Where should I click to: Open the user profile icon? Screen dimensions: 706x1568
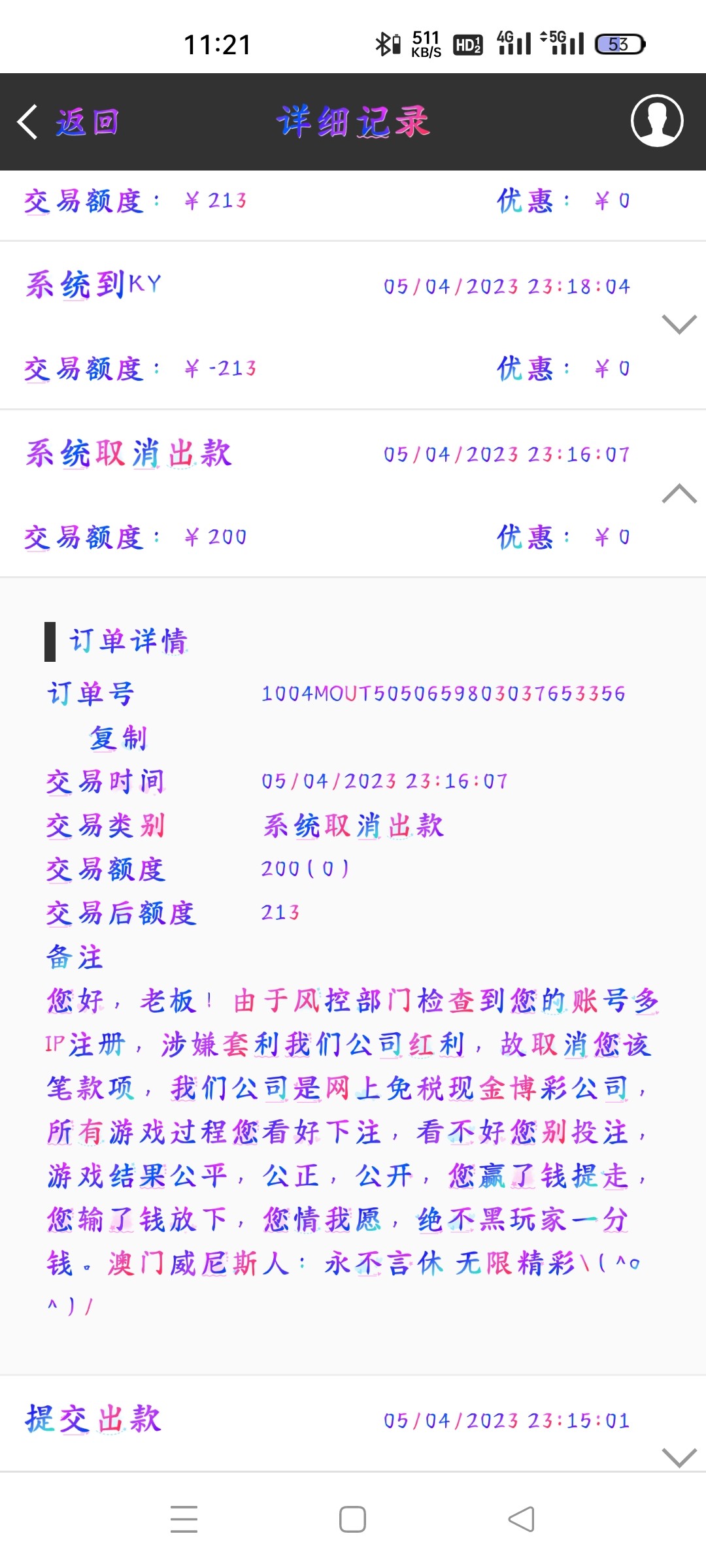tap(656, 121)
